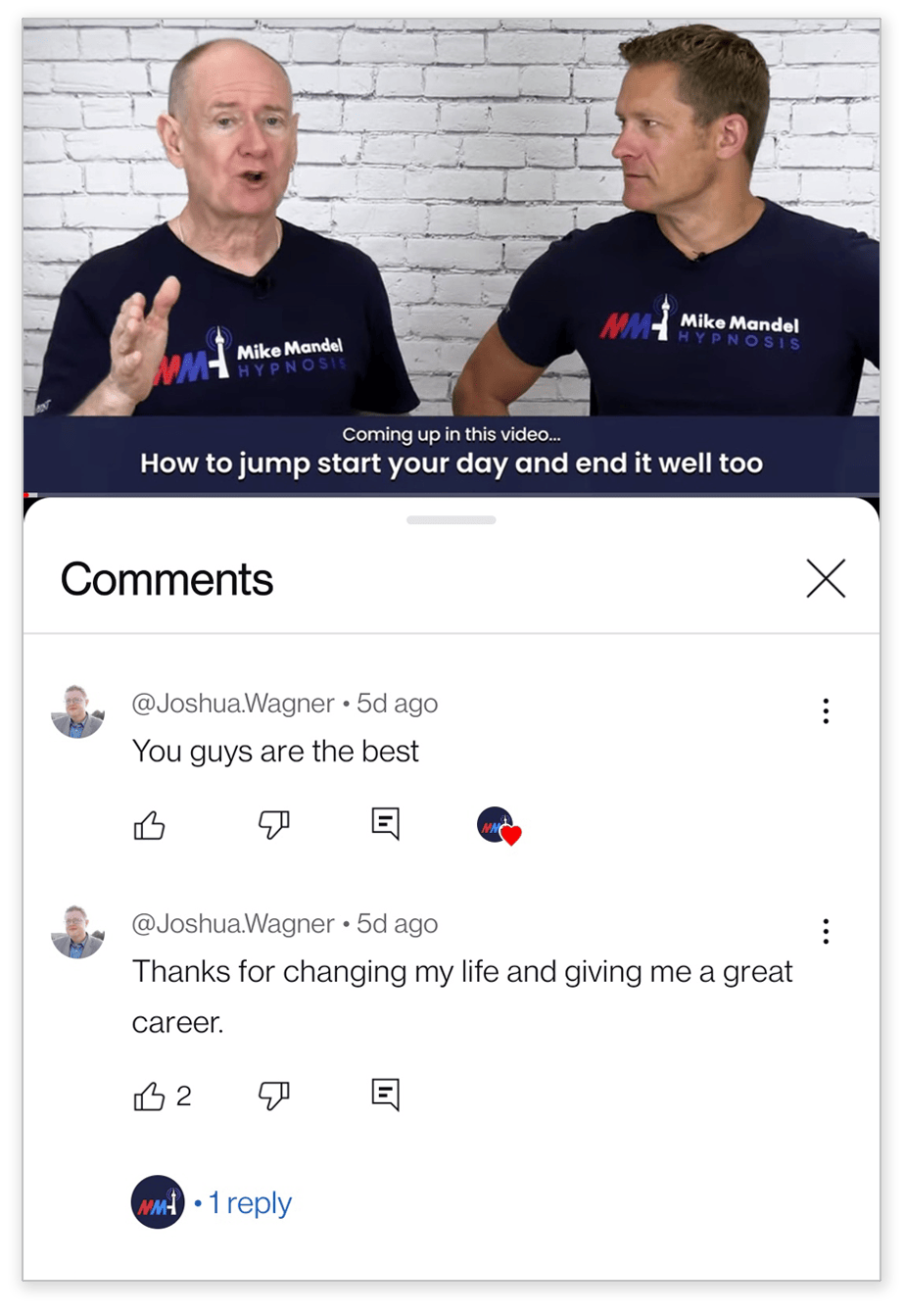The image size is (904, 1316).
Task: Close the Comments panel
Action: coord(826,579)
